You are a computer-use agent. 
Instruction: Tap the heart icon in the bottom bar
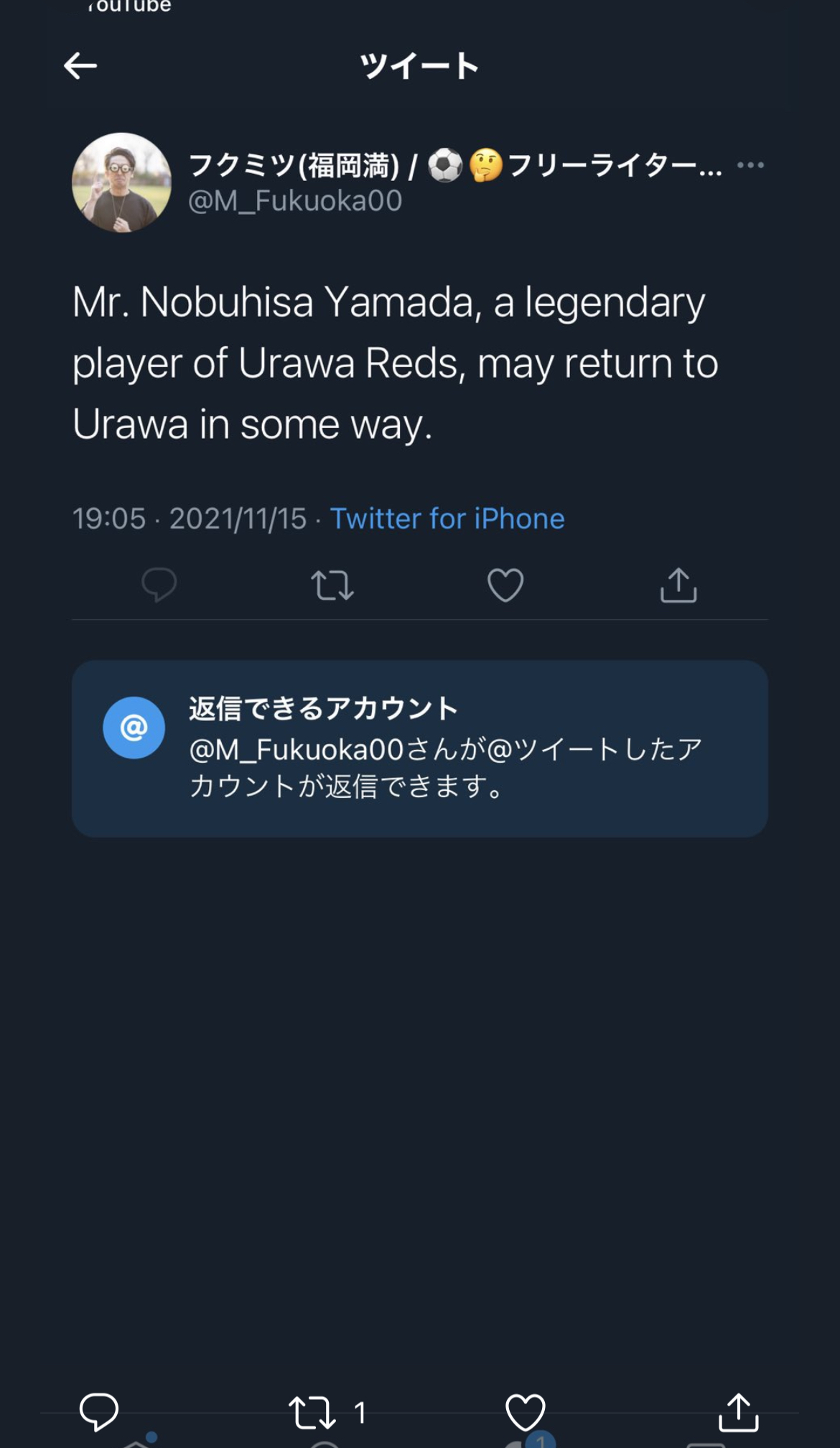pyautogui.click(x=526, y=1412)
